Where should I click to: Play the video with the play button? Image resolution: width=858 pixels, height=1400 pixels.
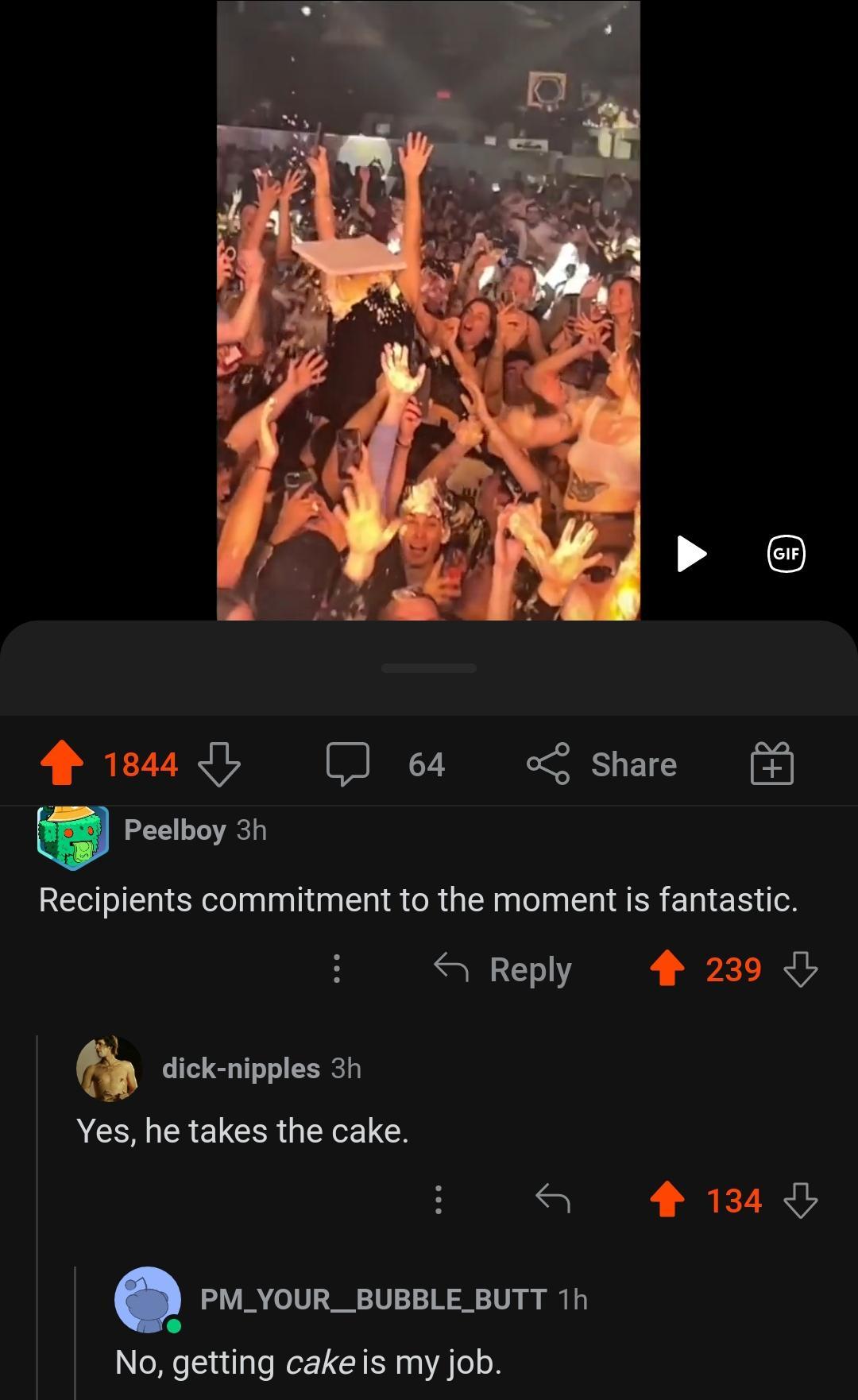coord(690,554)
